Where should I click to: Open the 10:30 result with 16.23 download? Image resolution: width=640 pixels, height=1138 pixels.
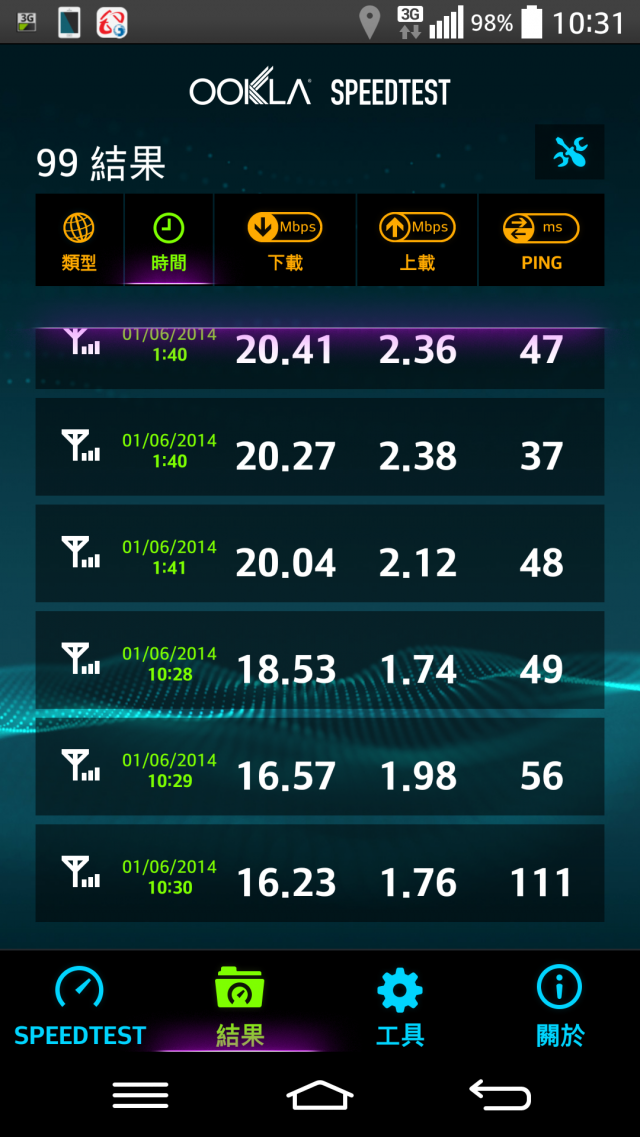[320, 873]
